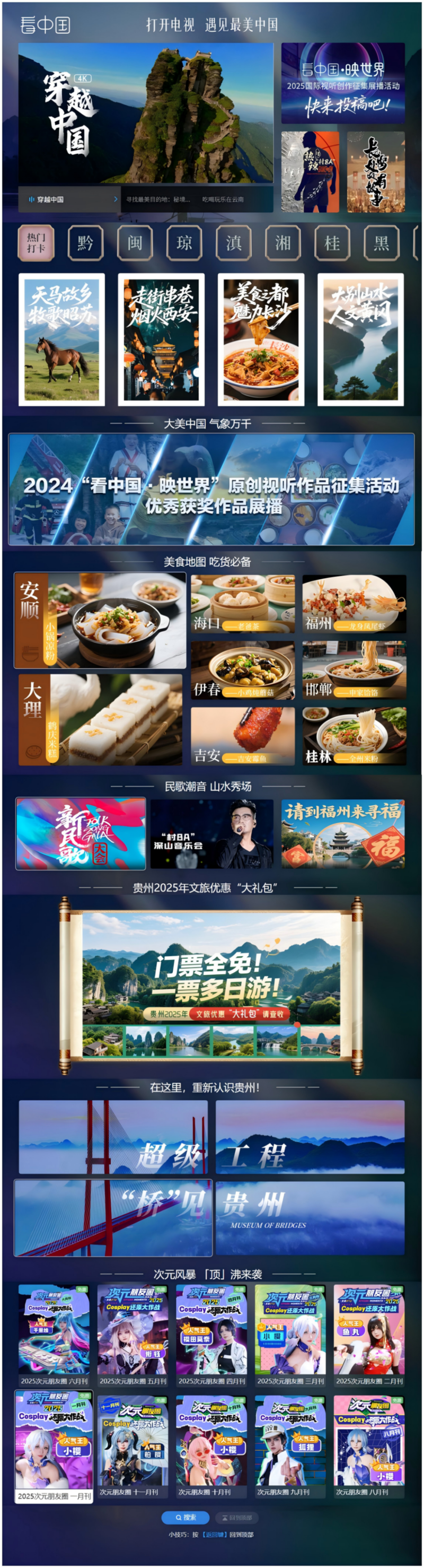Open the 福州 龙身凤尾虾 food tile
This screenshot has width=424, height=1568.
point(354,604)
